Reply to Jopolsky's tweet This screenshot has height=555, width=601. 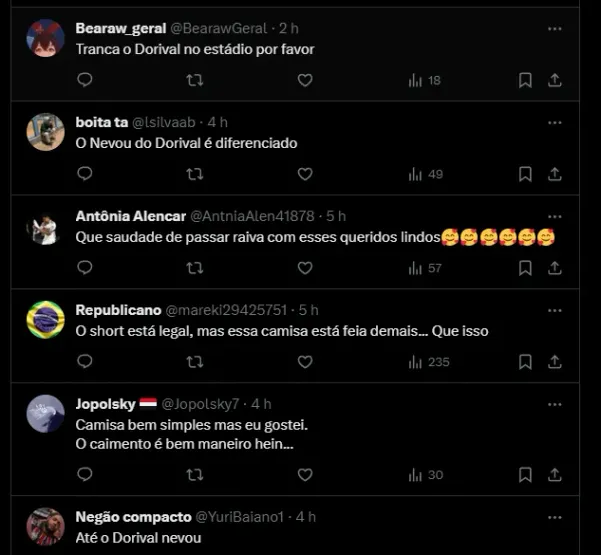click(85, 475)
